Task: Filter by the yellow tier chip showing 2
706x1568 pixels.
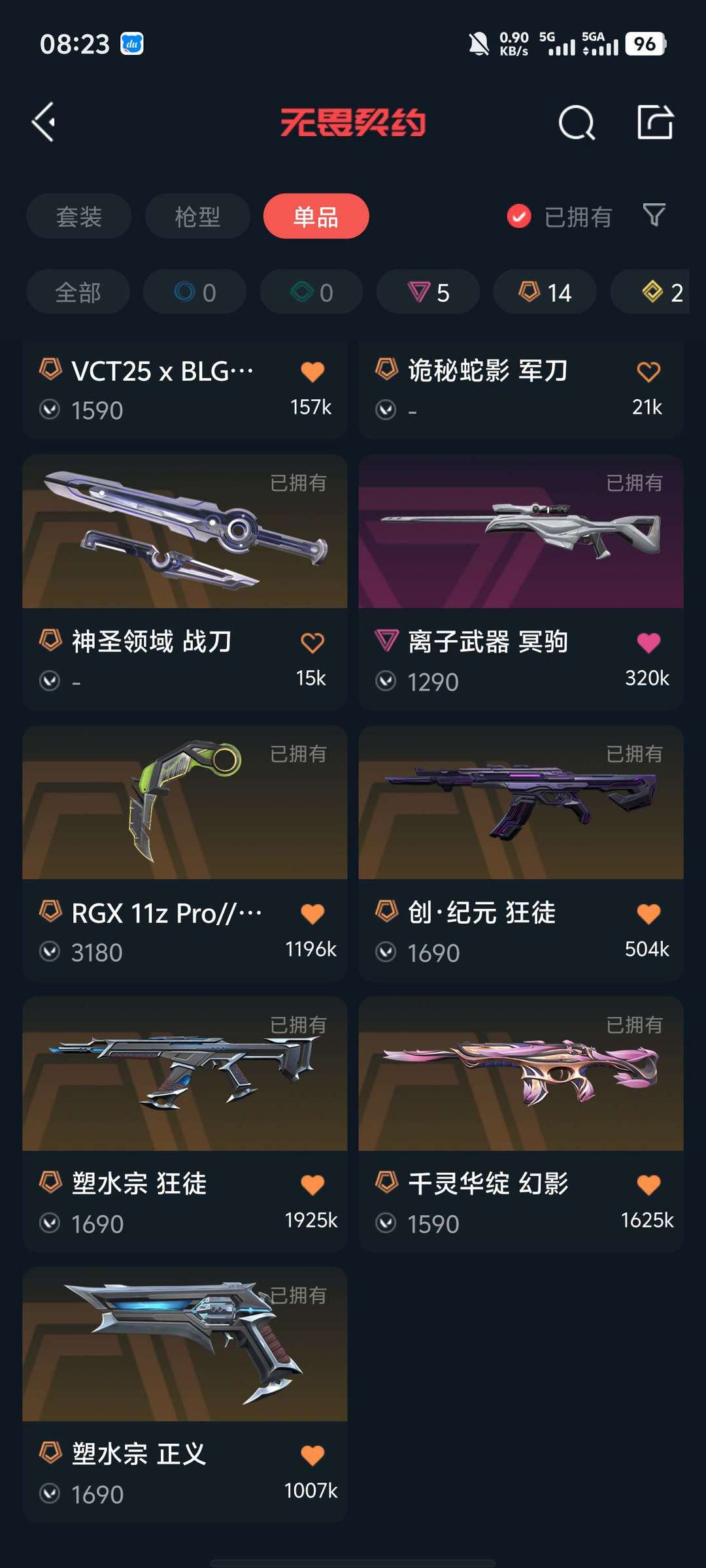Action: 660,292
